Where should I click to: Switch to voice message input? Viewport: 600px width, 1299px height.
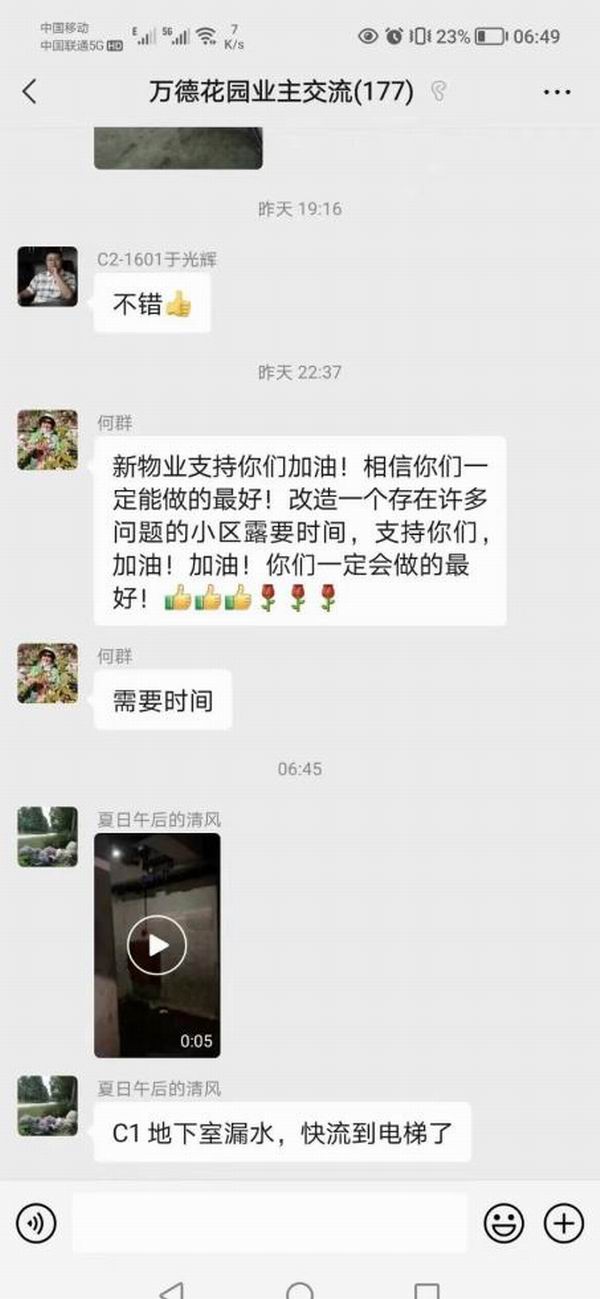coord(36,1222)
